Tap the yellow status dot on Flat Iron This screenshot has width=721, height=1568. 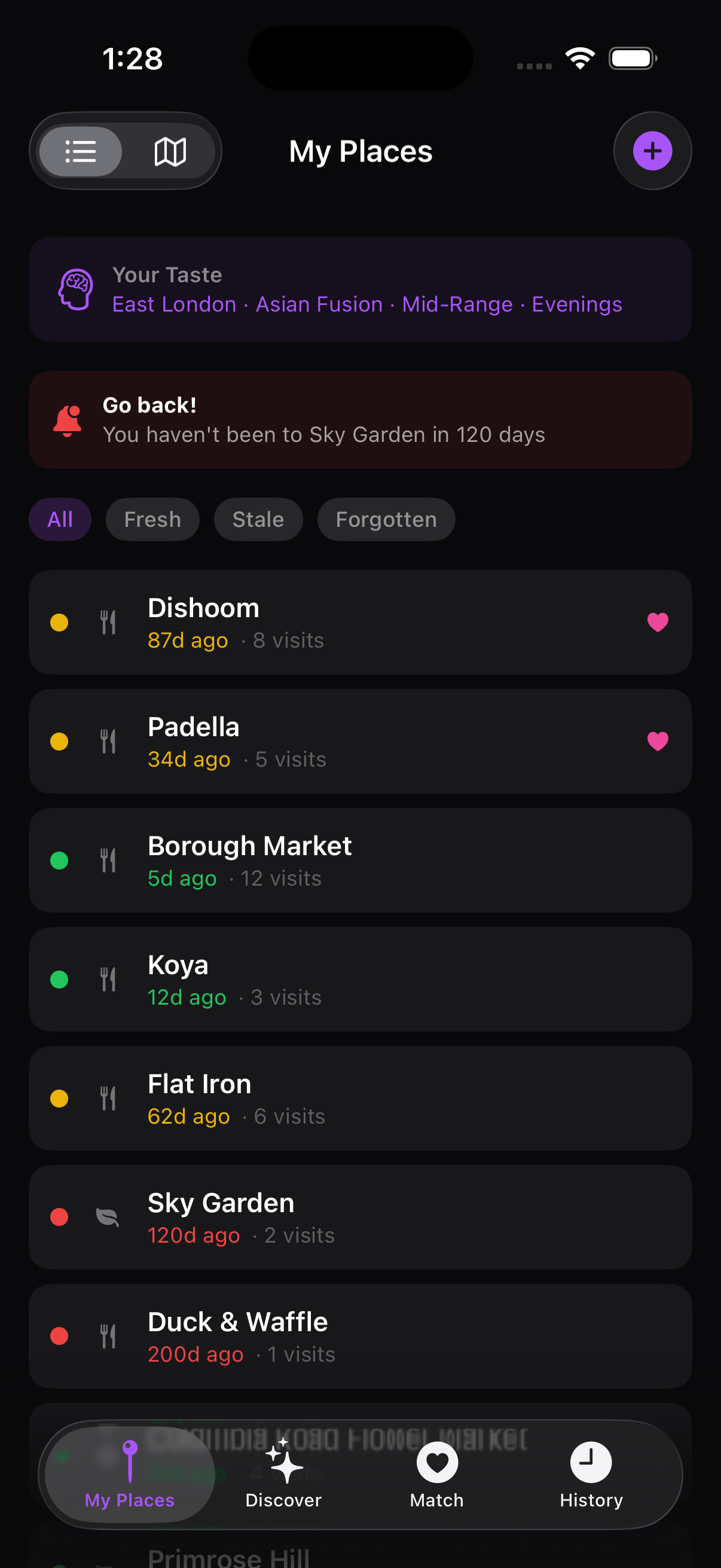59,1098
